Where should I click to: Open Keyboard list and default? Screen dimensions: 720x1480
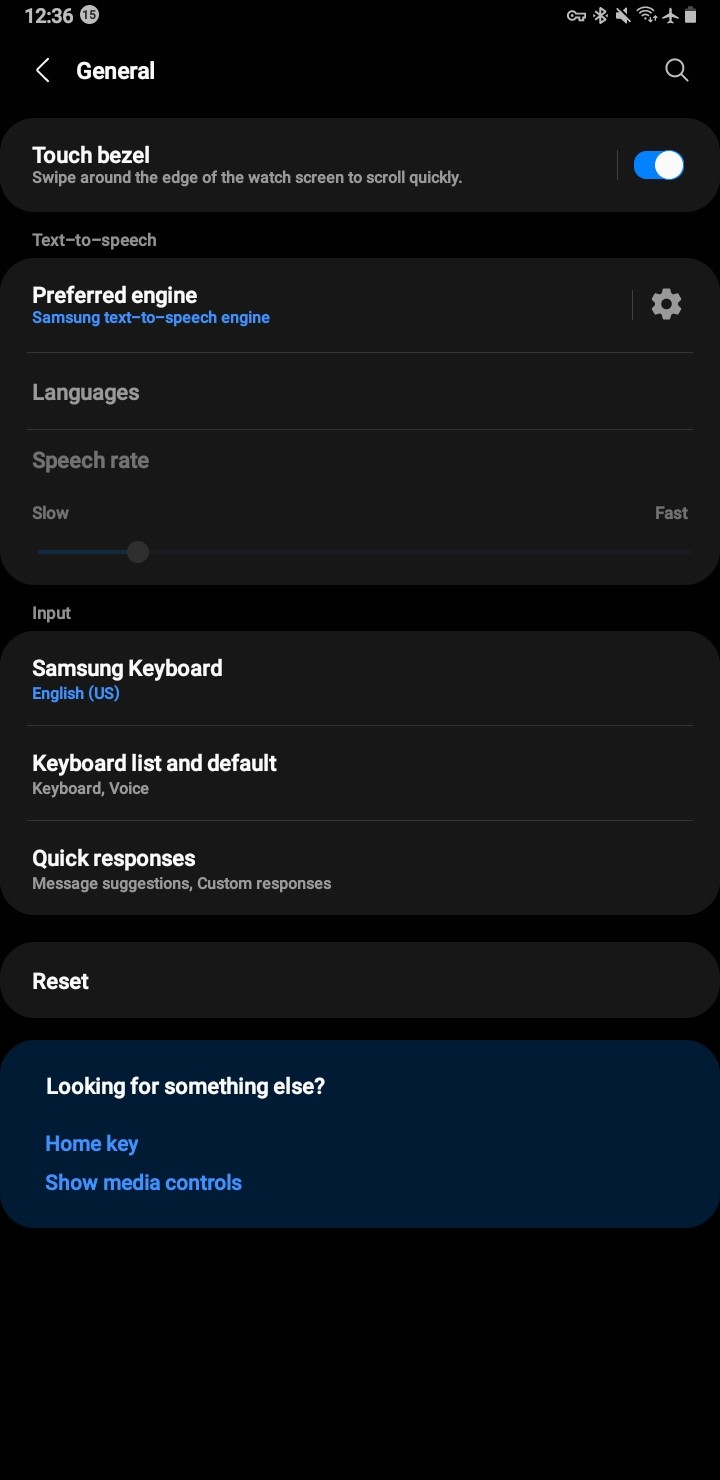pyautogui.click(x=300, y=773)
